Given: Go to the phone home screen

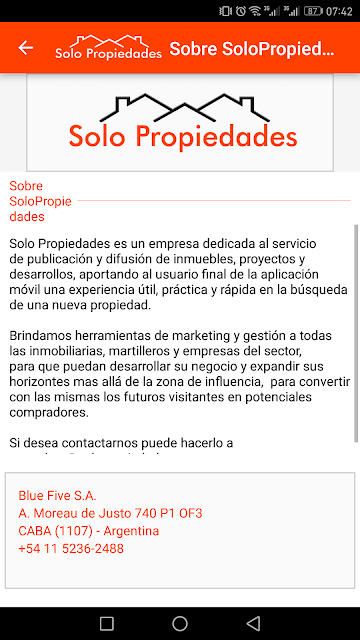Looking at the screenshot, I should (180, 623).
